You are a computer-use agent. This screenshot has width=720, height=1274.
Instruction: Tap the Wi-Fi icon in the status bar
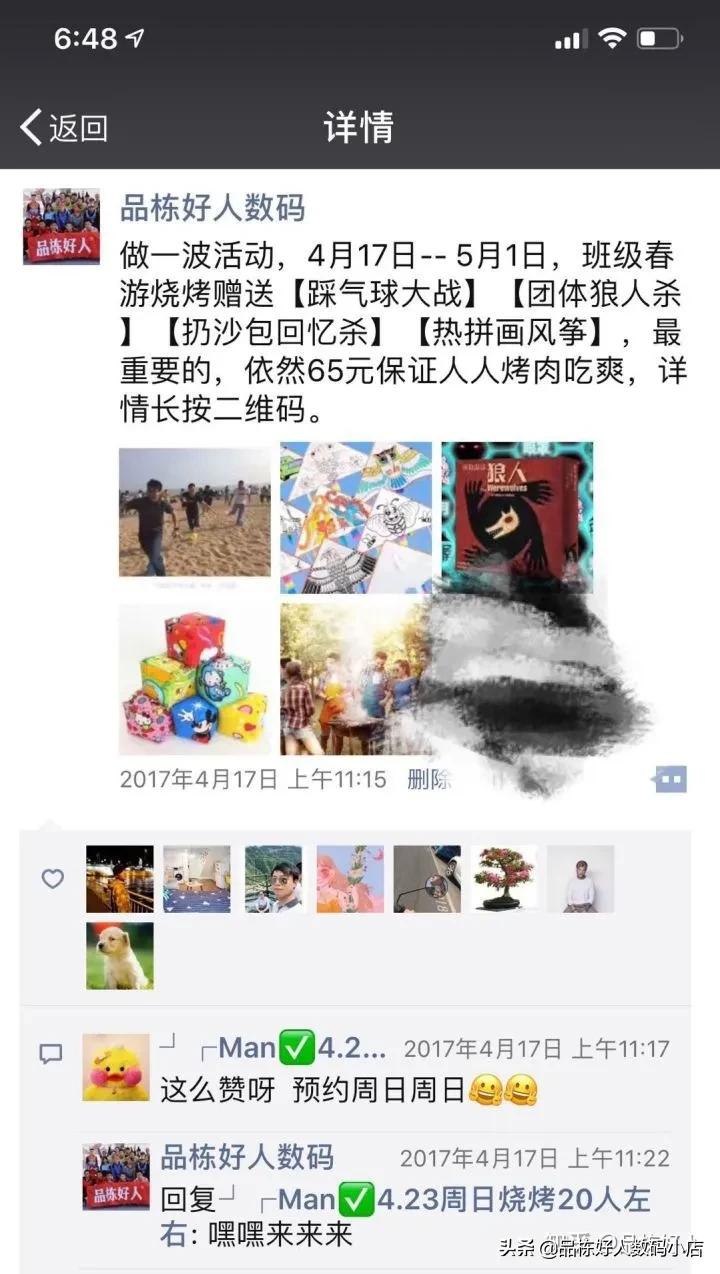pyautogui.click(x=611, y=38)
